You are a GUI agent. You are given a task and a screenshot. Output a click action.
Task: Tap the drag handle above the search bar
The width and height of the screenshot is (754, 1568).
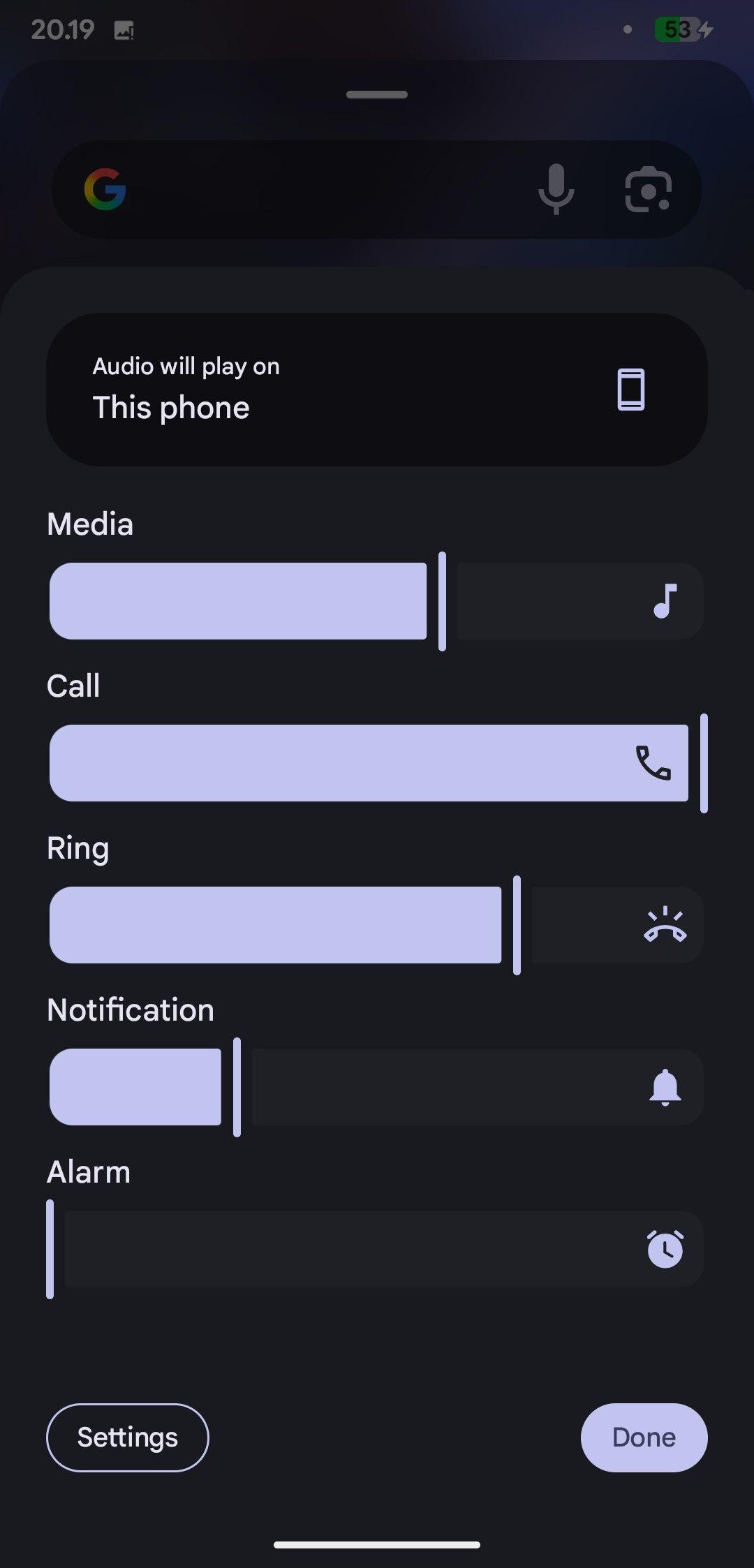point(377,94)
